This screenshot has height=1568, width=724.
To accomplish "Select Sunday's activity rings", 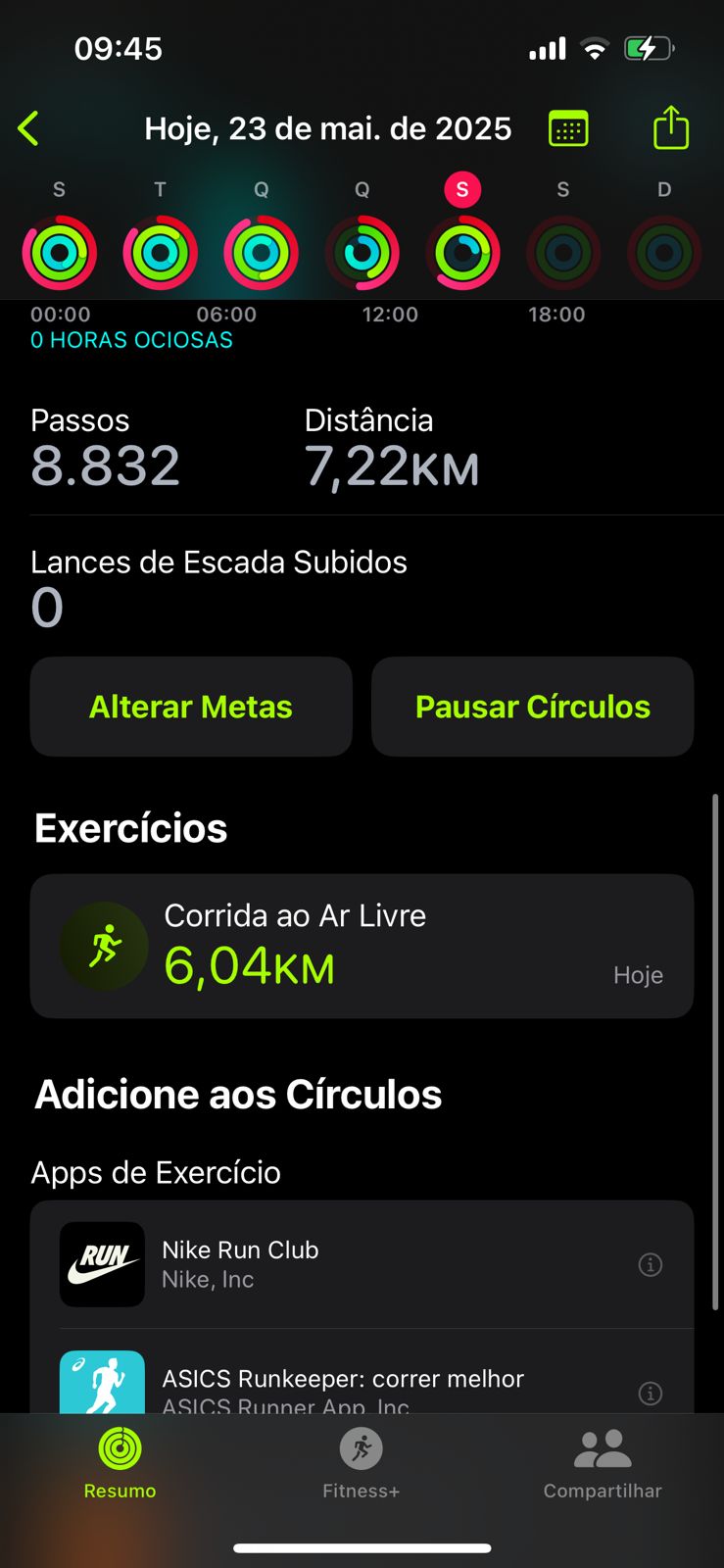I will [x=664, y=253].
